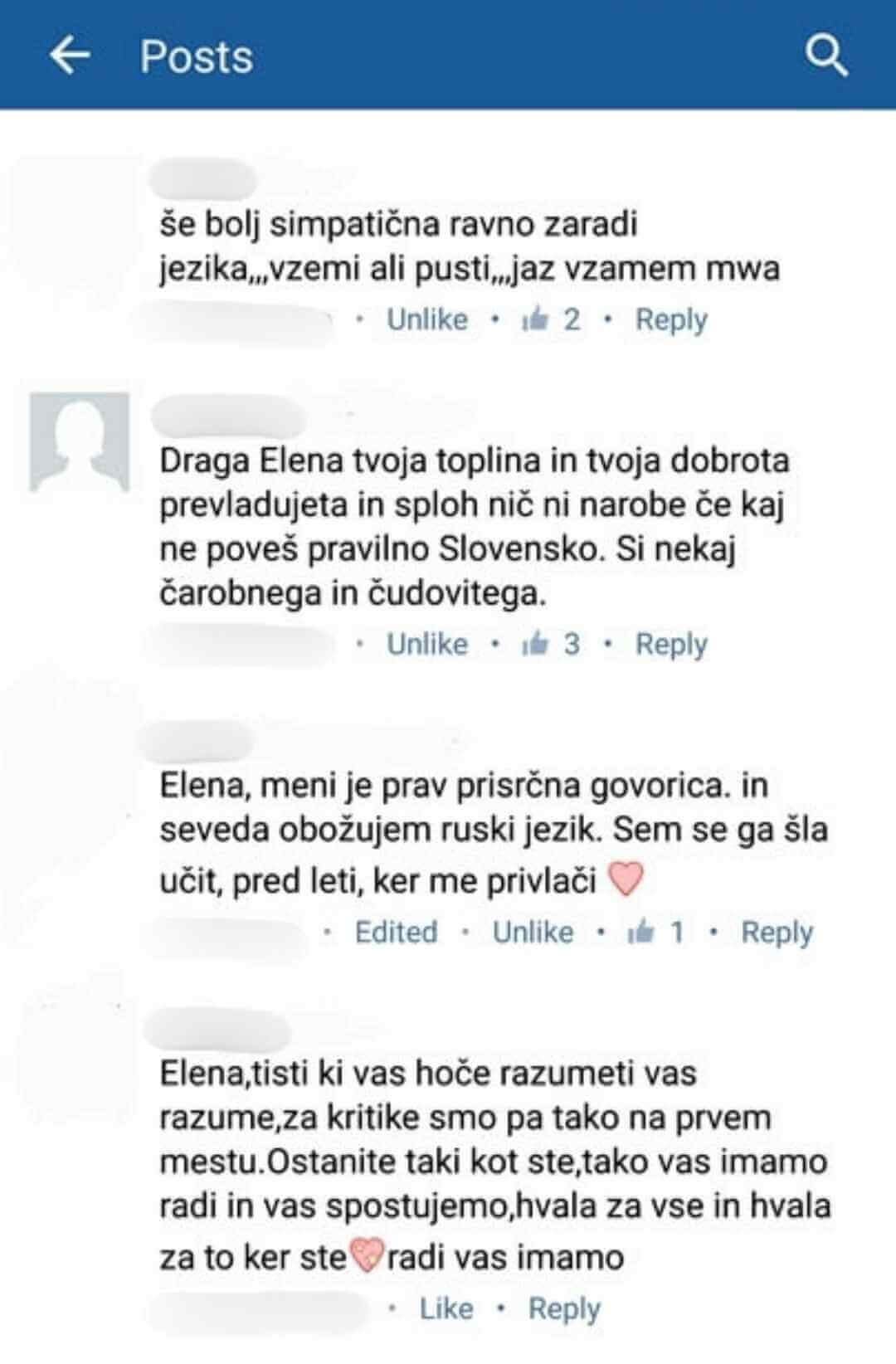896x1364 pixels.
Task: Open the search icon in header
Action: pos(826,56)
